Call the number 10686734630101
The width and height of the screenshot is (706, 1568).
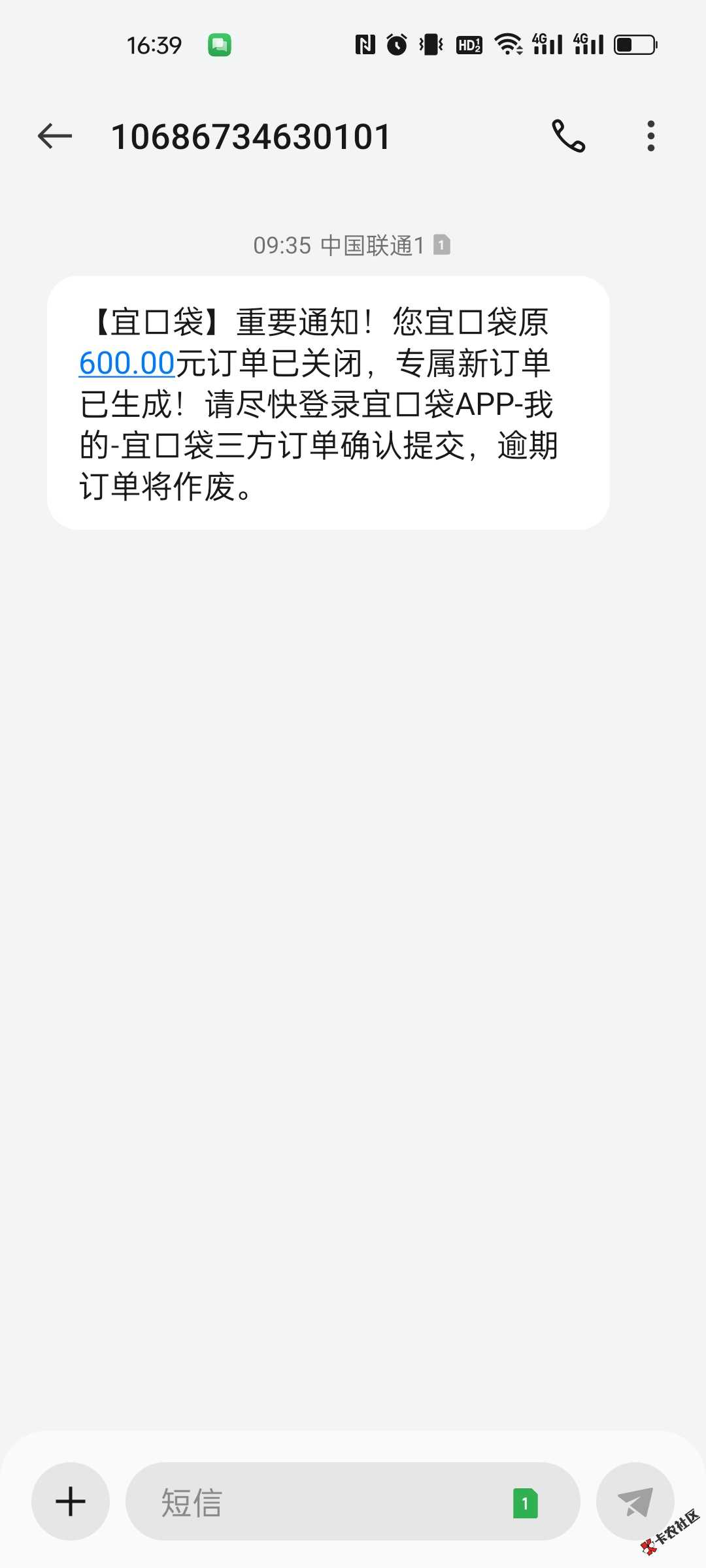click(x=568, y=137)
